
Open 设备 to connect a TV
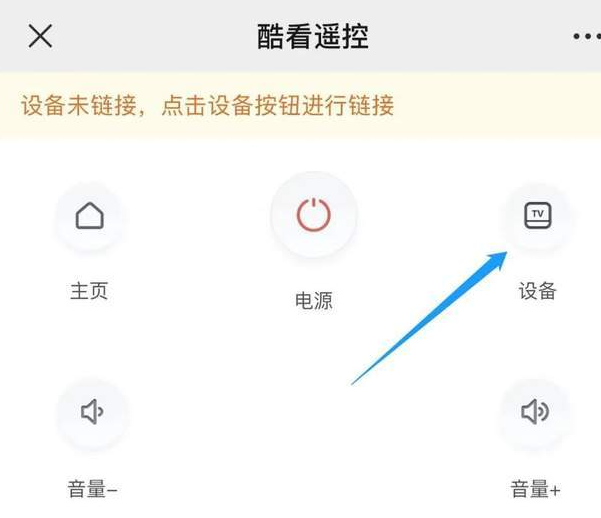coord(537,215)
